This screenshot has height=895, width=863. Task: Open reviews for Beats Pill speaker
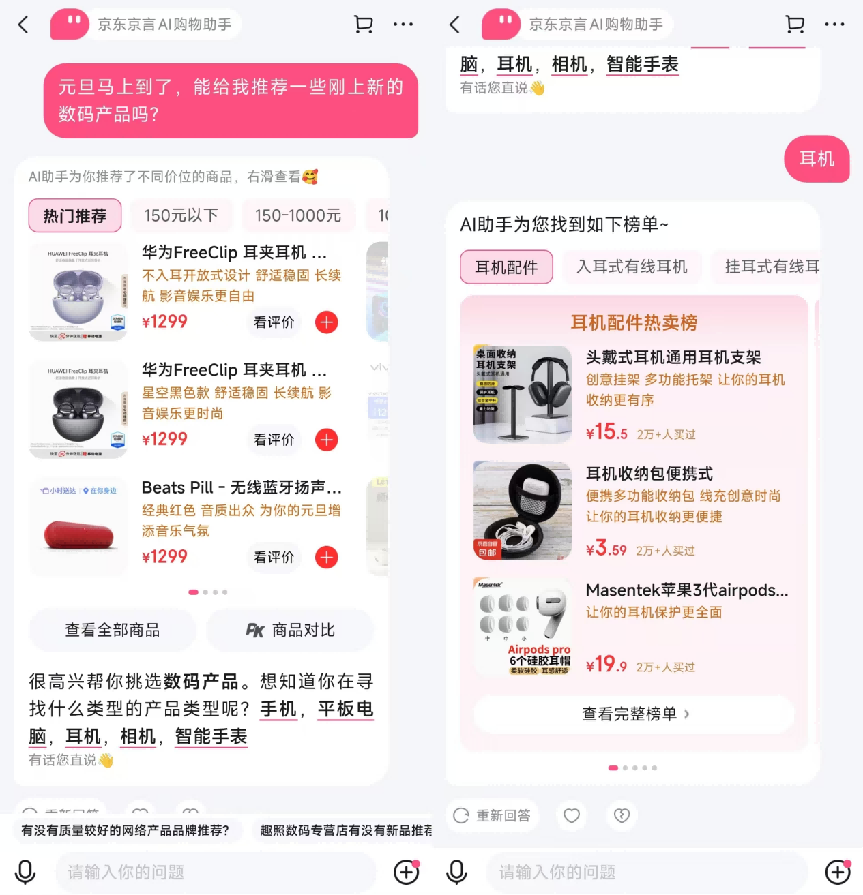(x=274, y=557)
